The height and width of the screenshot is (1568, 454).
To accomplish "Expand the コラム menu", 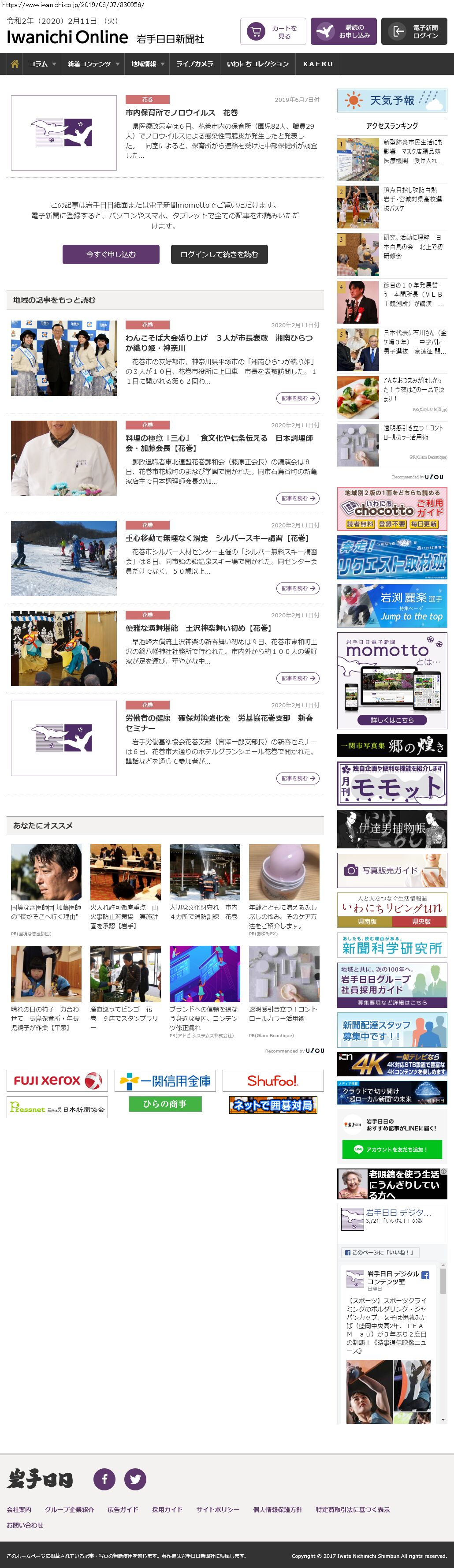I will tap(41, 64).
